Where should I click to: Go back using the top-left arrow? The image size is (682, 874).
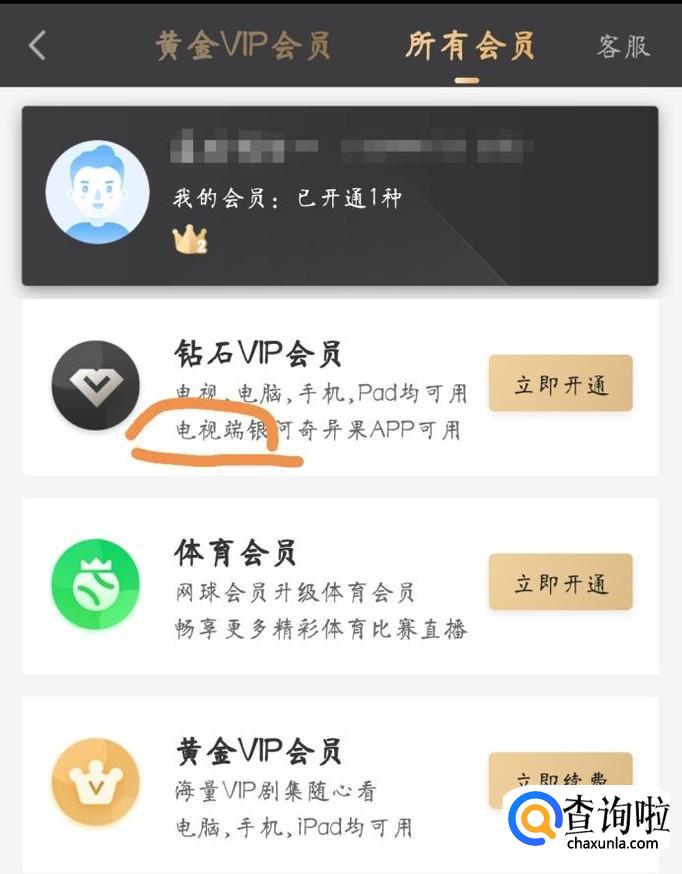tap(37, 45)
